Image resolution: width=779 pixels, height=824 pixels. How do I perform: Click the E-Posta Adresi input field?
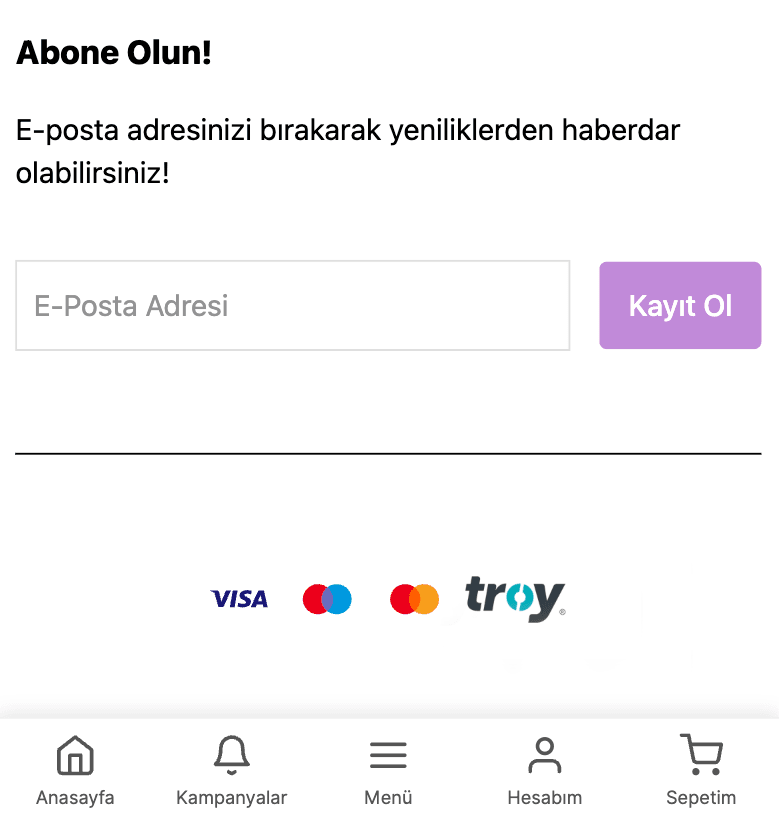pyautogui.click(x=292, y=305)
